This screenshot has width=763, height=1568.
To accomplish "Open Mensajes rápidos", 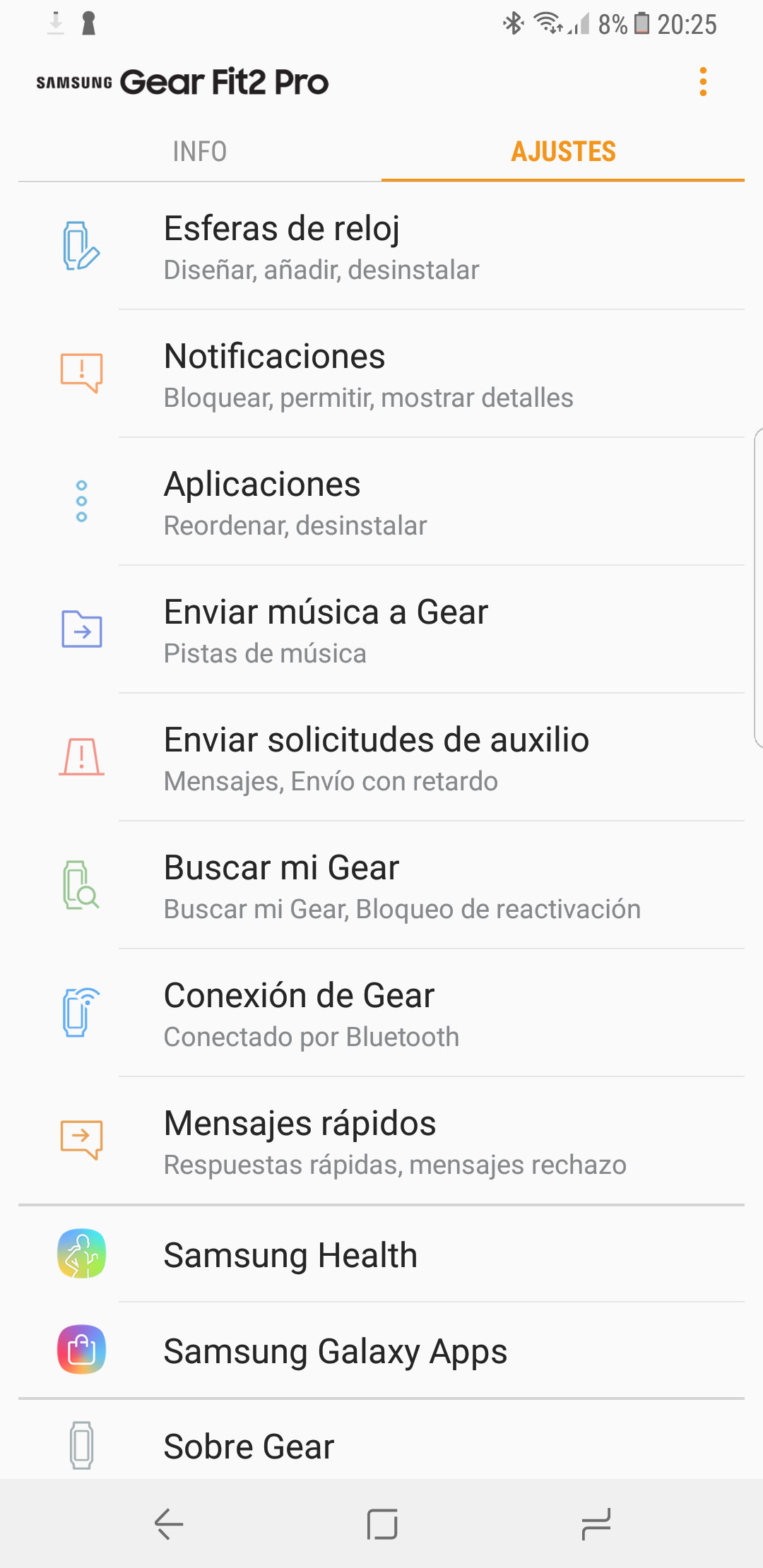I will coord(381,1141).
